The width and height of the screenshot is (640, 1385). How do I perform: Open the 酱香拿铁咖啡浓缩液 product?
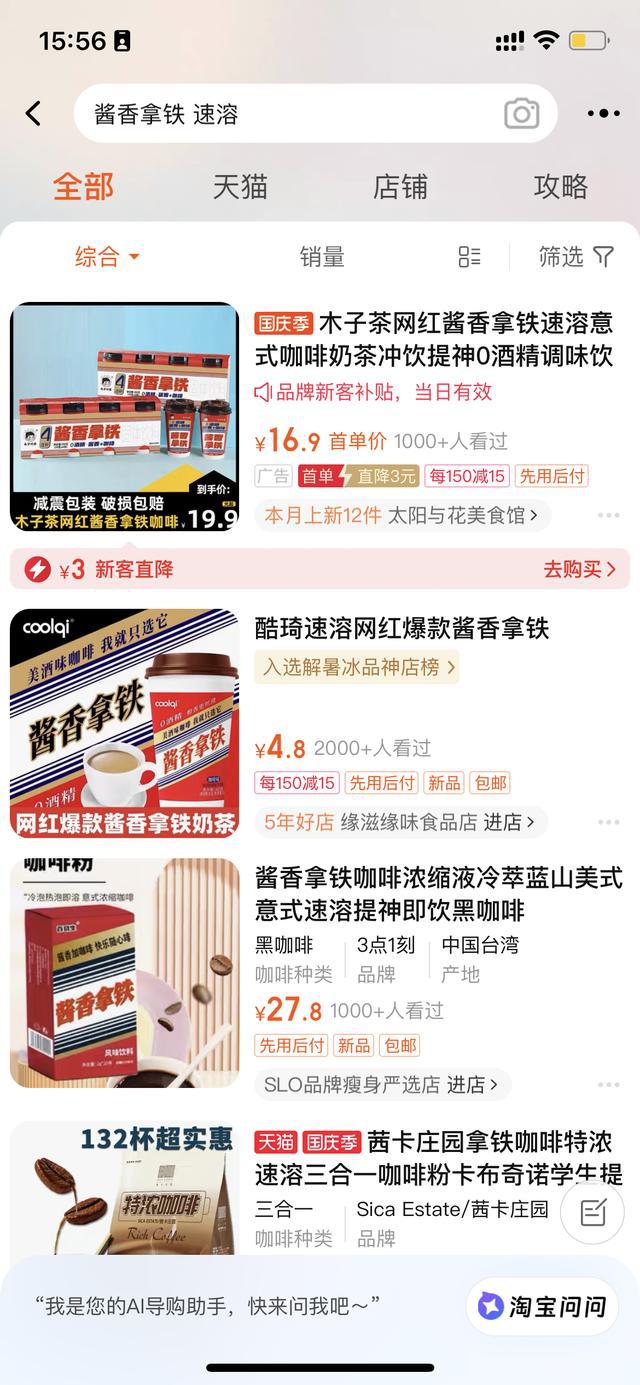click(x=438, y=894)
